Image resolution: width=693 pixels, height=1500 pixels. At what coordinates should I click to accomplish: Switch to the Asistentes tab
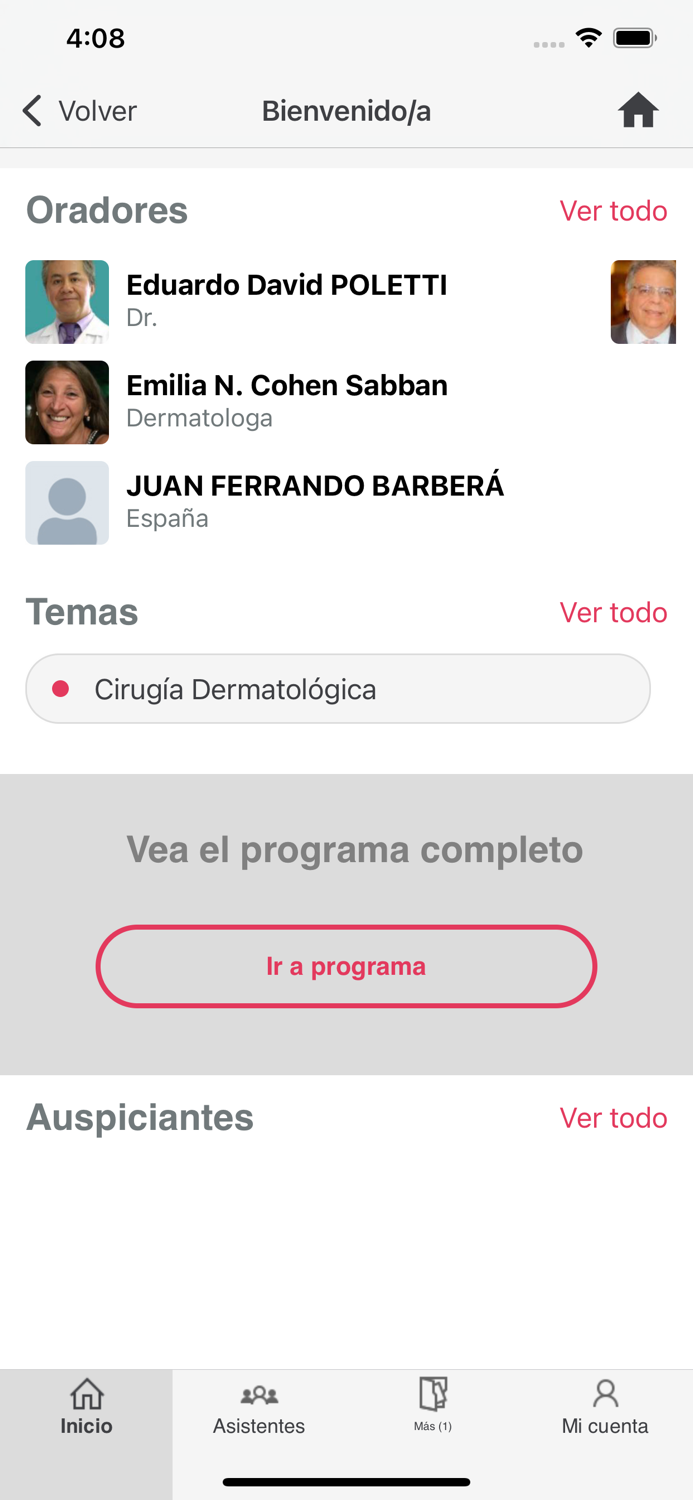pyautogui.click(x=259, y=1407)
